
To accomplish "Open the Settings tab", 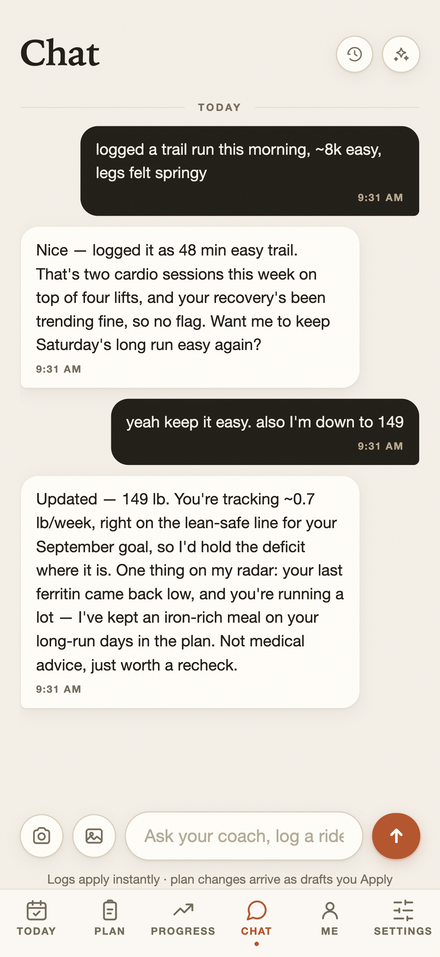I will [x=403, y=919].
